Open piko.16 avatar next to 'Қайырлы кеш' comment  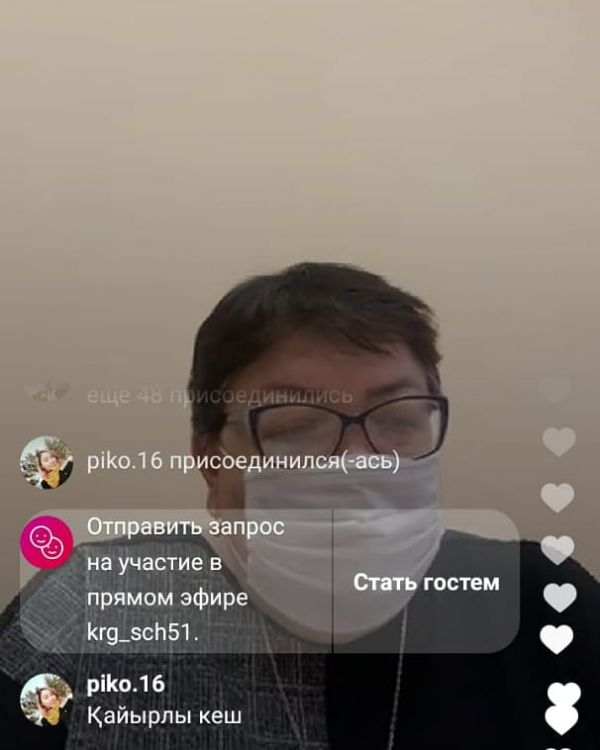46,699
